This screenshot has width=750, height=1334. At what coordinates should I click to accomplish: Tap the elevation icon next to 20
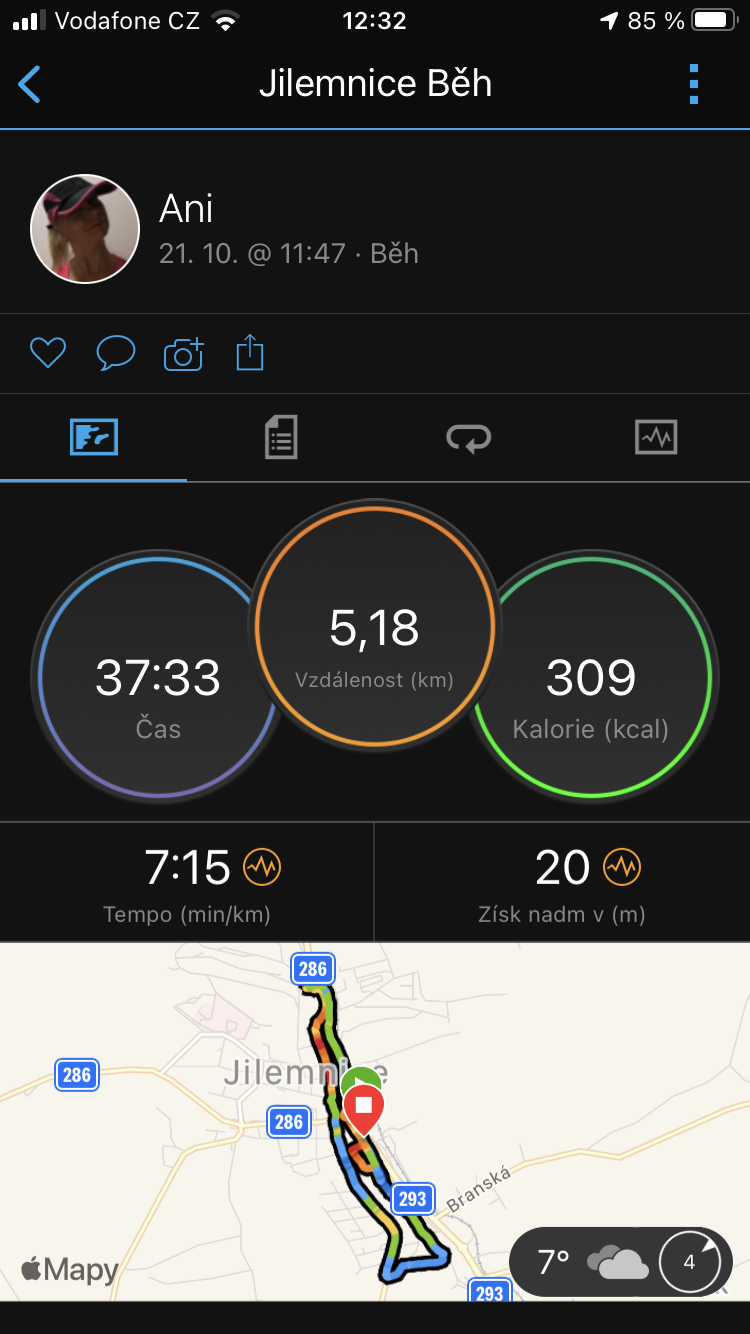tap(621, 867)
